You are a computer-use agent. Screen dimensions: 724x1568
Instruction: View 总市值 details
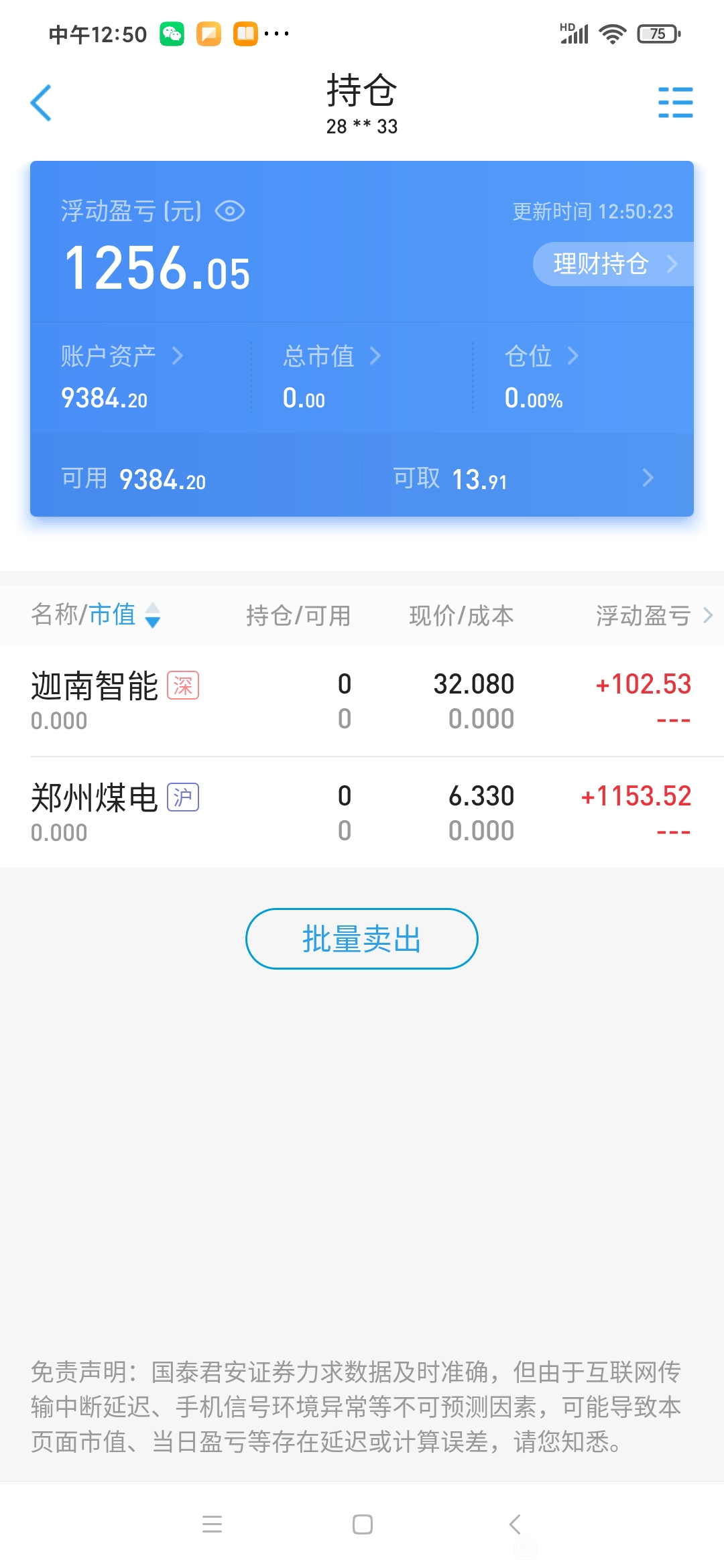(x=332, y=356)
